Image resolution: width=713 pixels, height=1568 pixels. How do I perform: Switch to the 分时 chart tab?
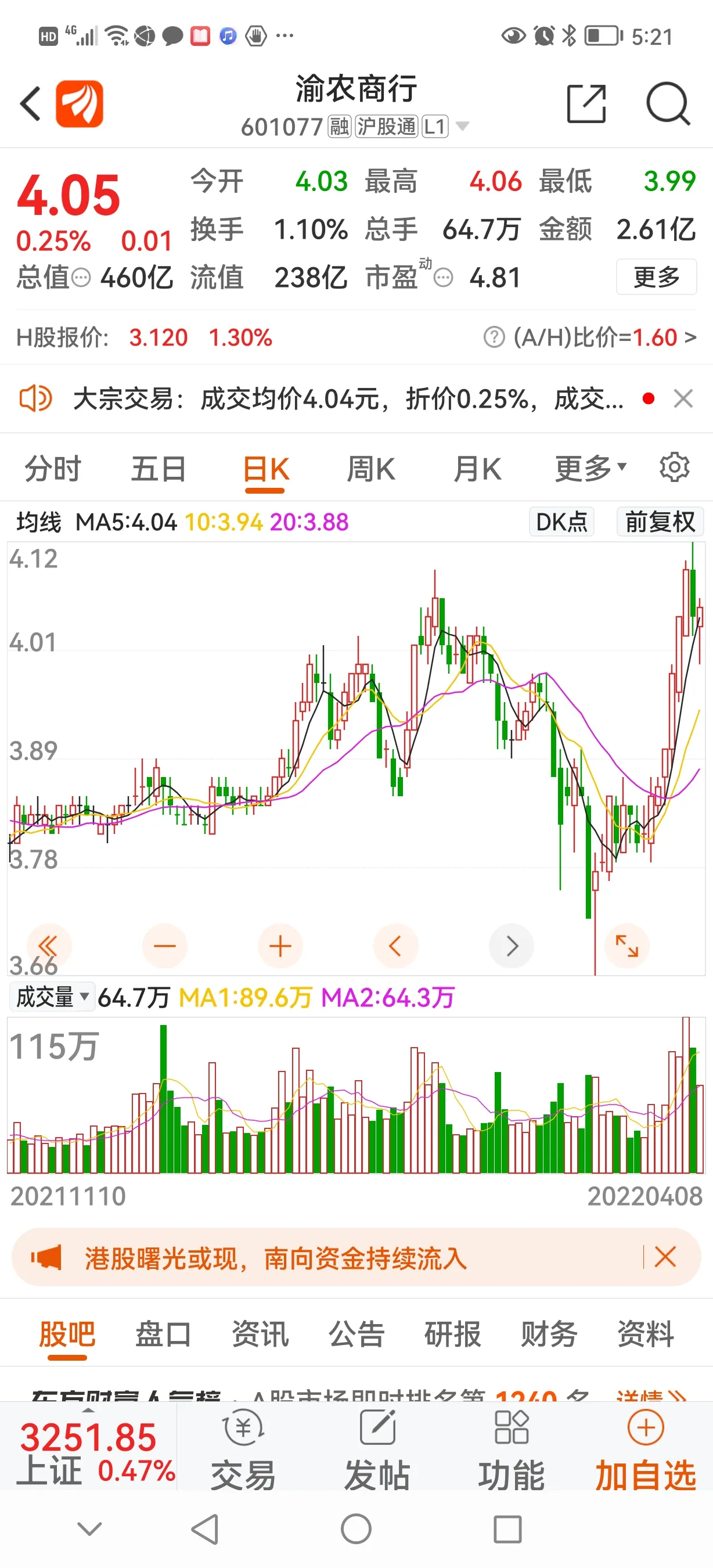click(52, 469)
